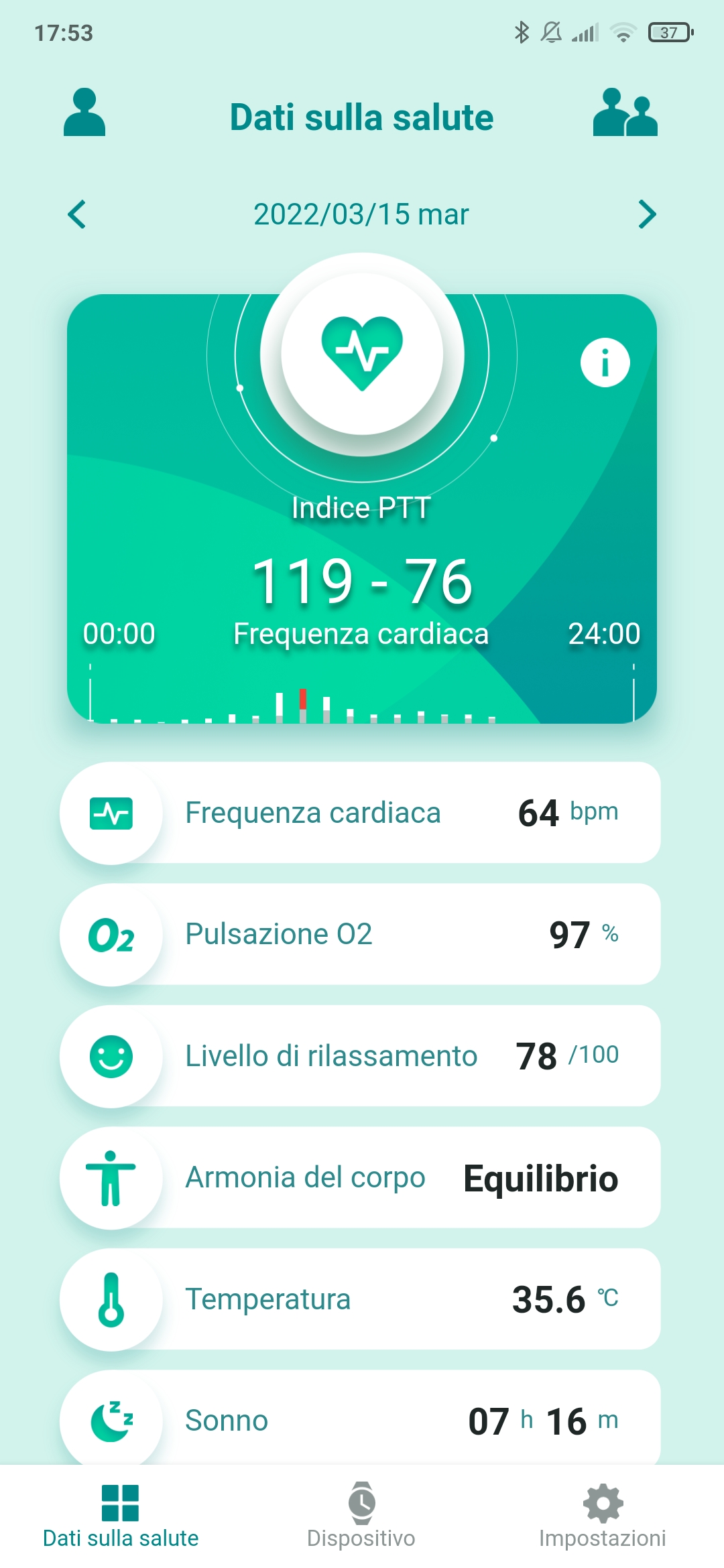Image resolution: width=724 pixels, height=1568 pixels.
Task: Tap the heart measurement button
Action: click(362, 354)
